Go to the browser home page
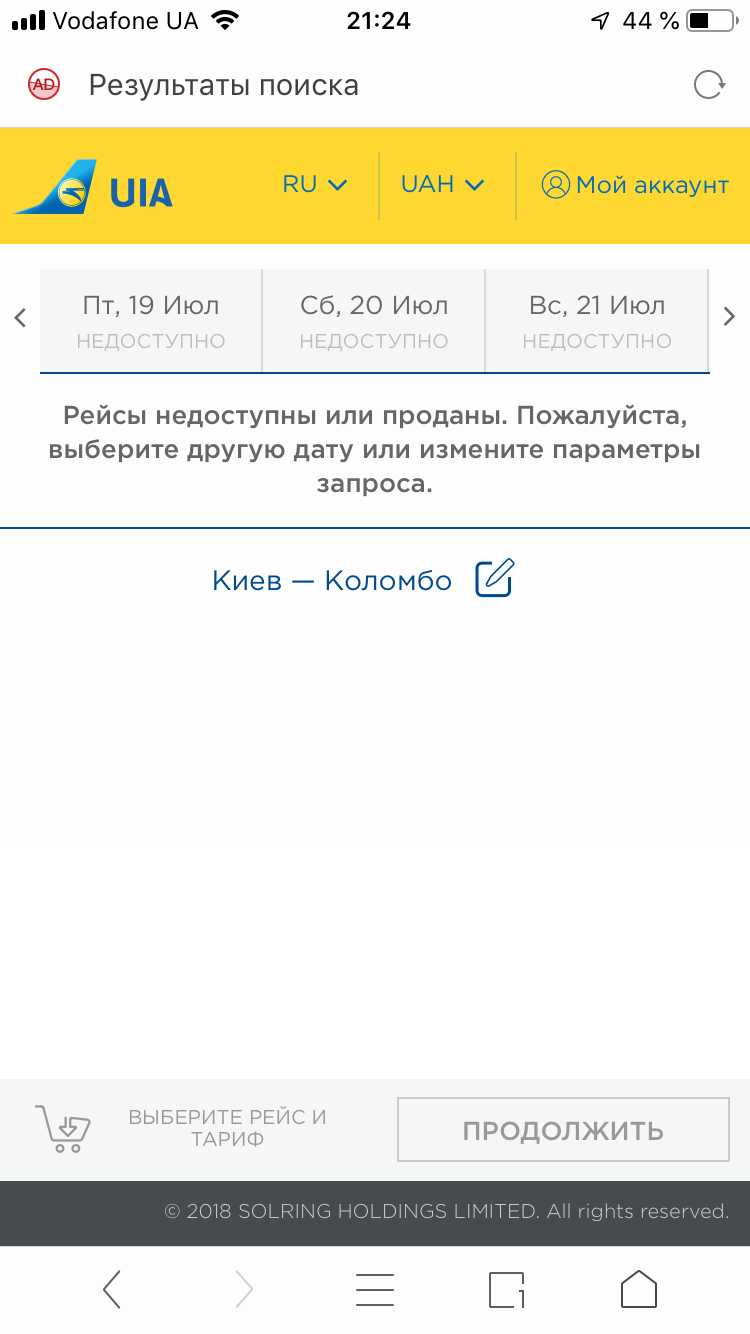Image resolution: width=750 pixels, height=1334 pixels. coord(639,1289)
